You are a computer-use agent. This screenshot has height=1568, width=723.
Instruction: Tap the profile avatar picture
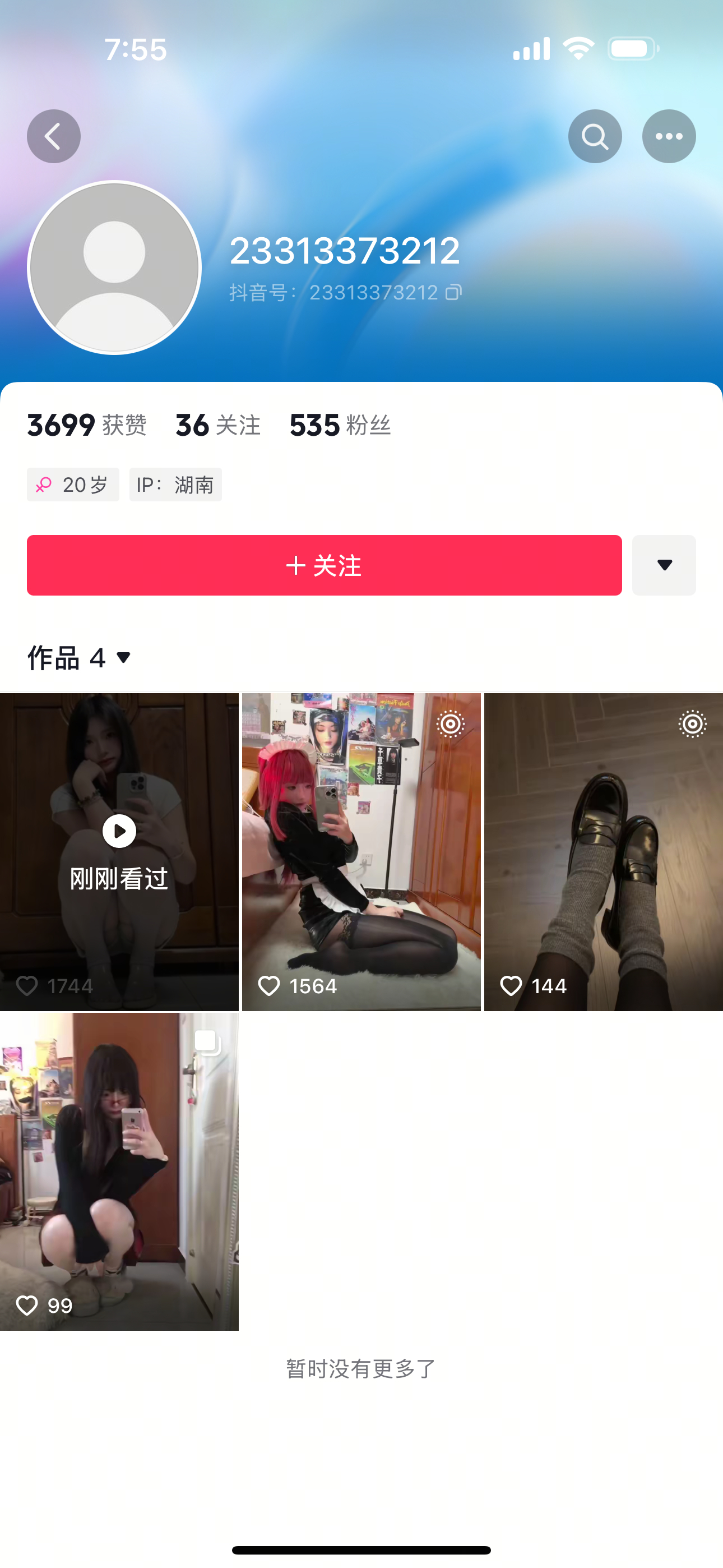coord(114,267)
